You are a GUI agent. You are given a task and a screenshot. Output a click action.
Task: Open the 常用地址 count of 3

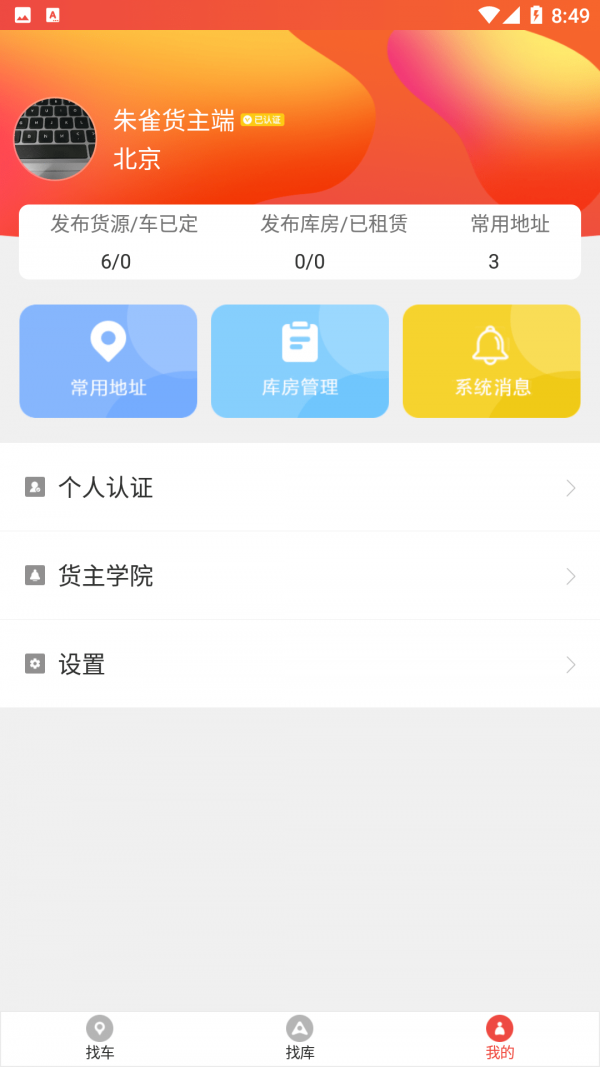tap(510, 242)
